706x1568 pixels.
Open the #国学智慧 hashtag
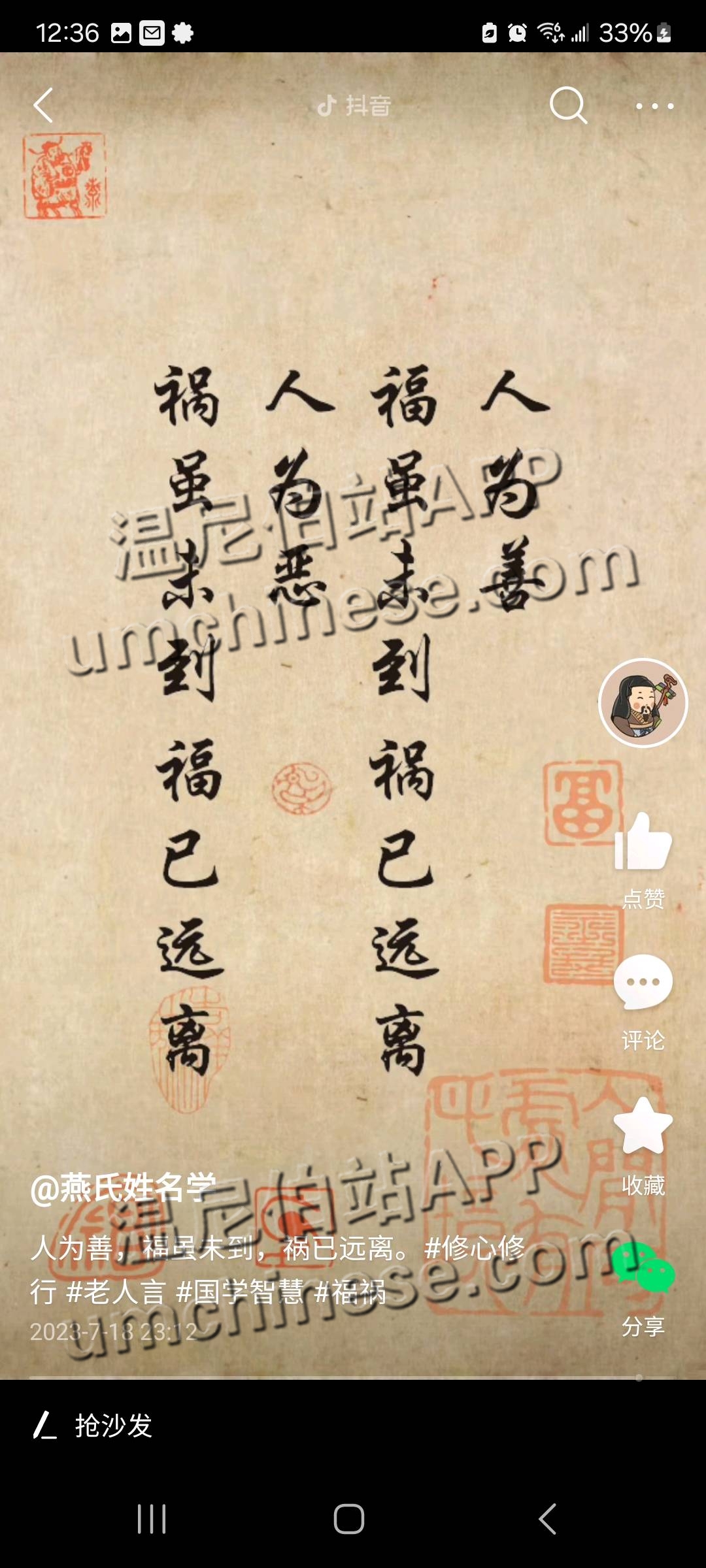coord(240,1292)
